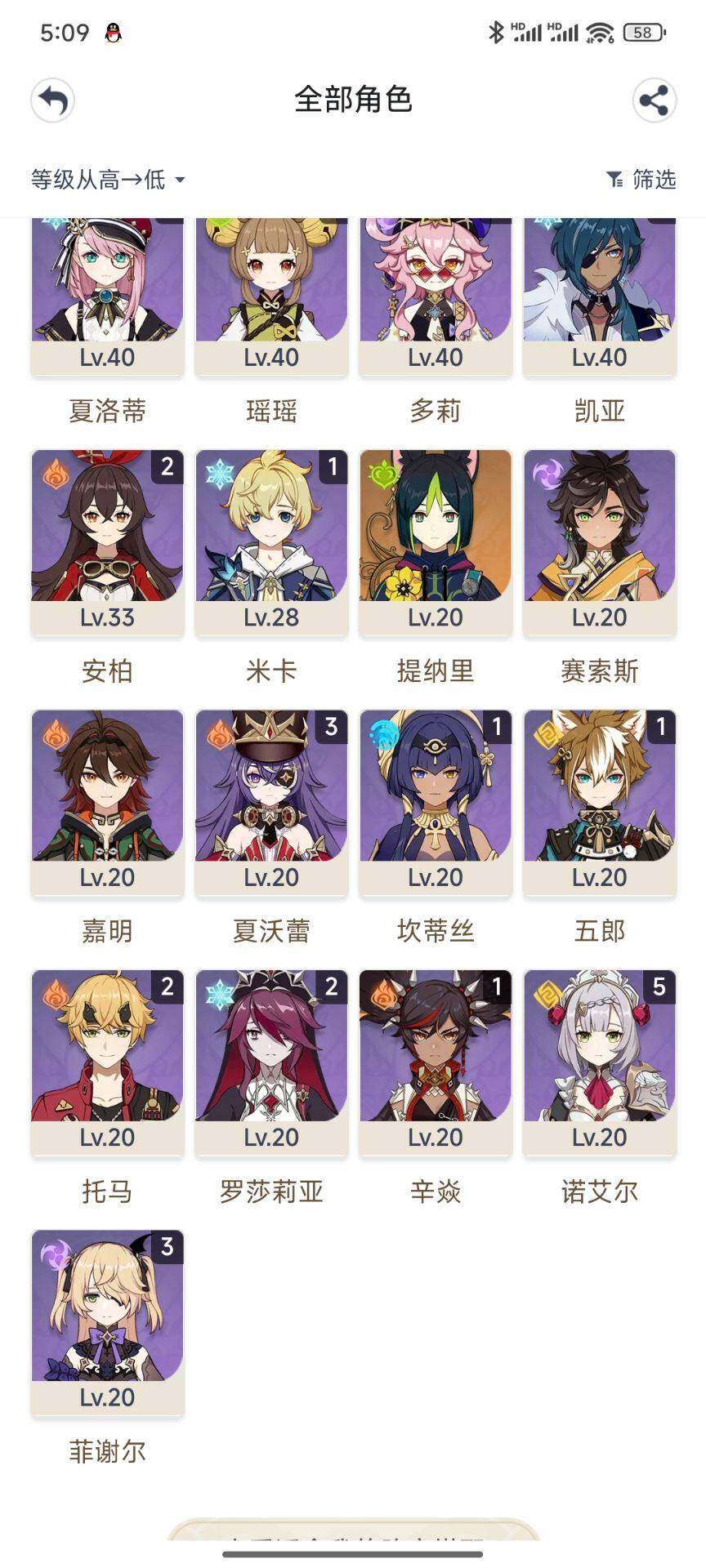Select the 五郎 character card
706x1568 pixels.
[600, 800]
